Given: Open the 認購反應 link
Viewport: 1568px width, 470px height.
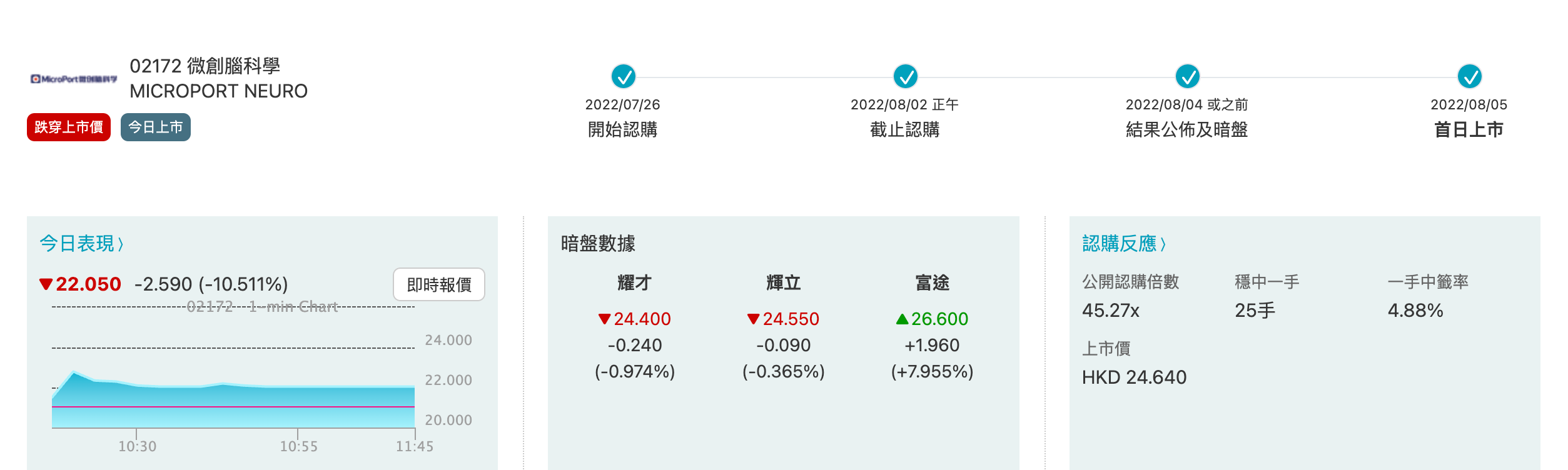Looking at the screenshot, I should point(1124,243).
